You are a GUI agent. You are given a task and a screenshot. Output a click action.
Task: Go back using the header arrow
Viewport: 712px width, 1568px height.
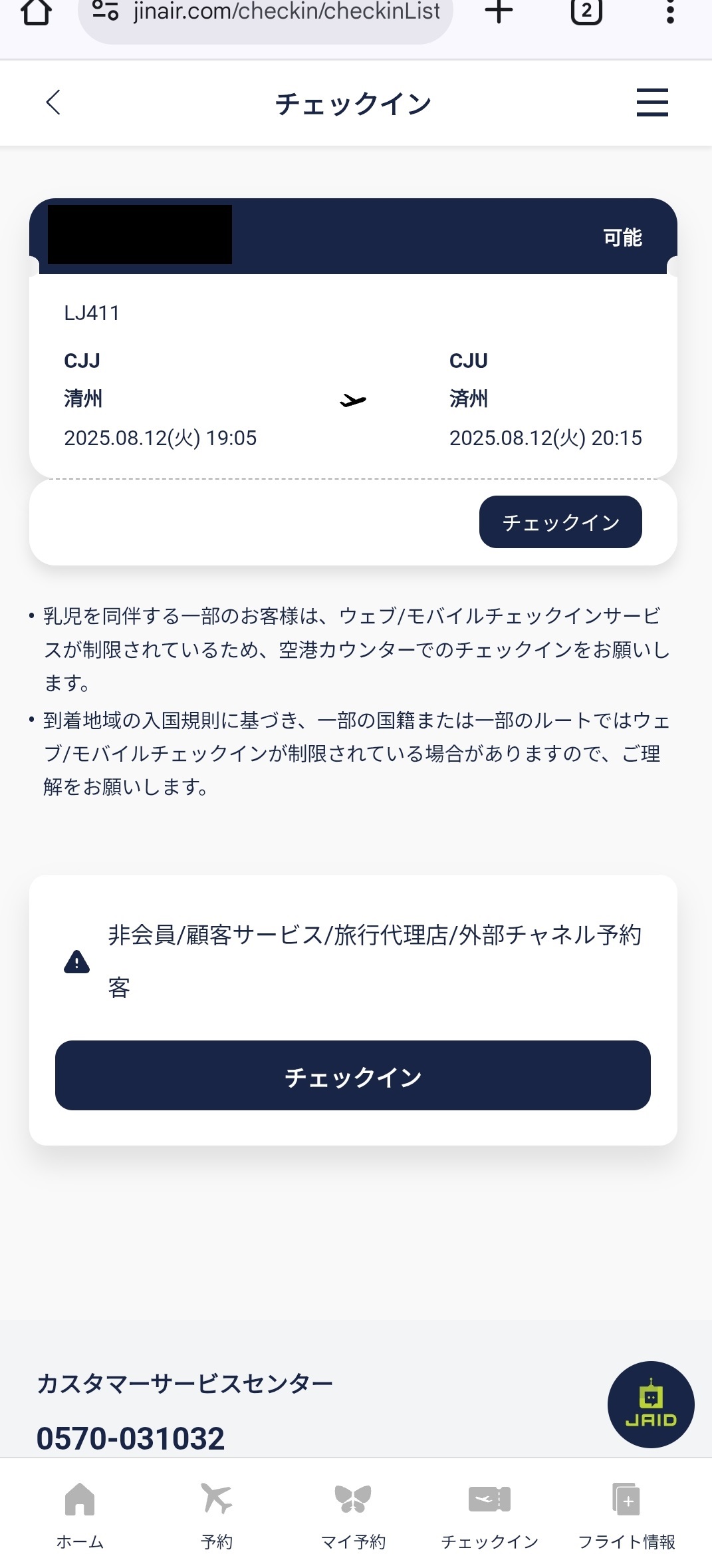(54, 102)
